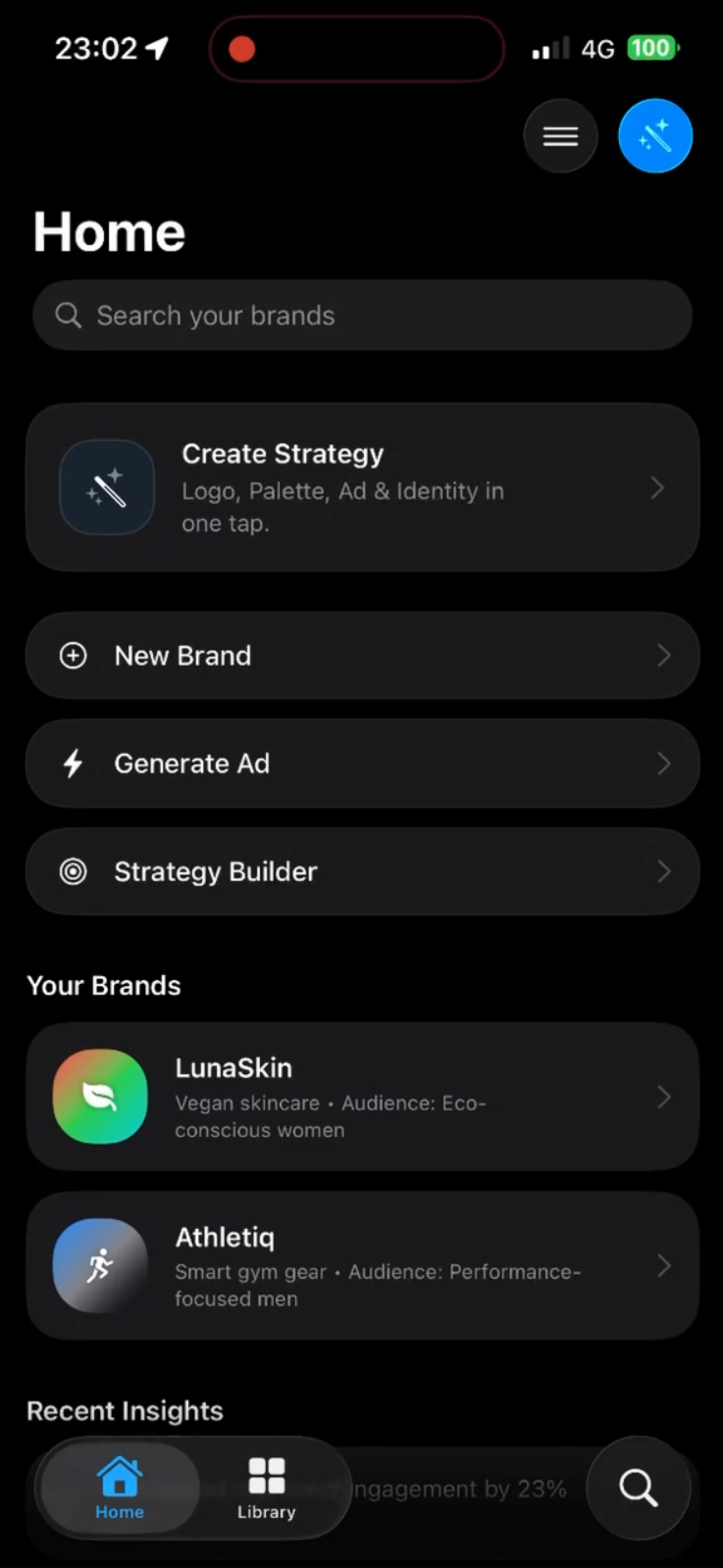Tap the red recording indicator in status bar
Viewport: 723px width, 1568px height.
[242, 49]
